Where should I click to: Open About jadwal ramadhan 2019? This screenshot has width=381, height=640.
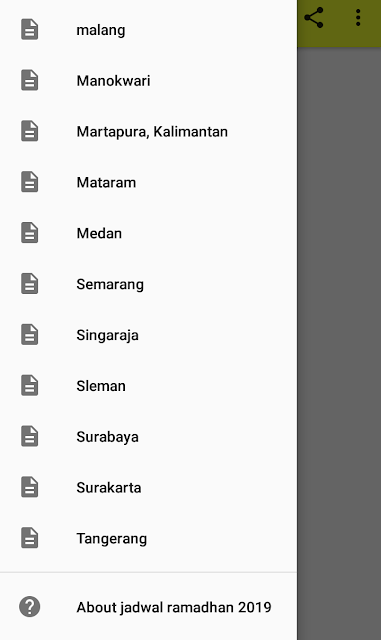tap(148, 607)
